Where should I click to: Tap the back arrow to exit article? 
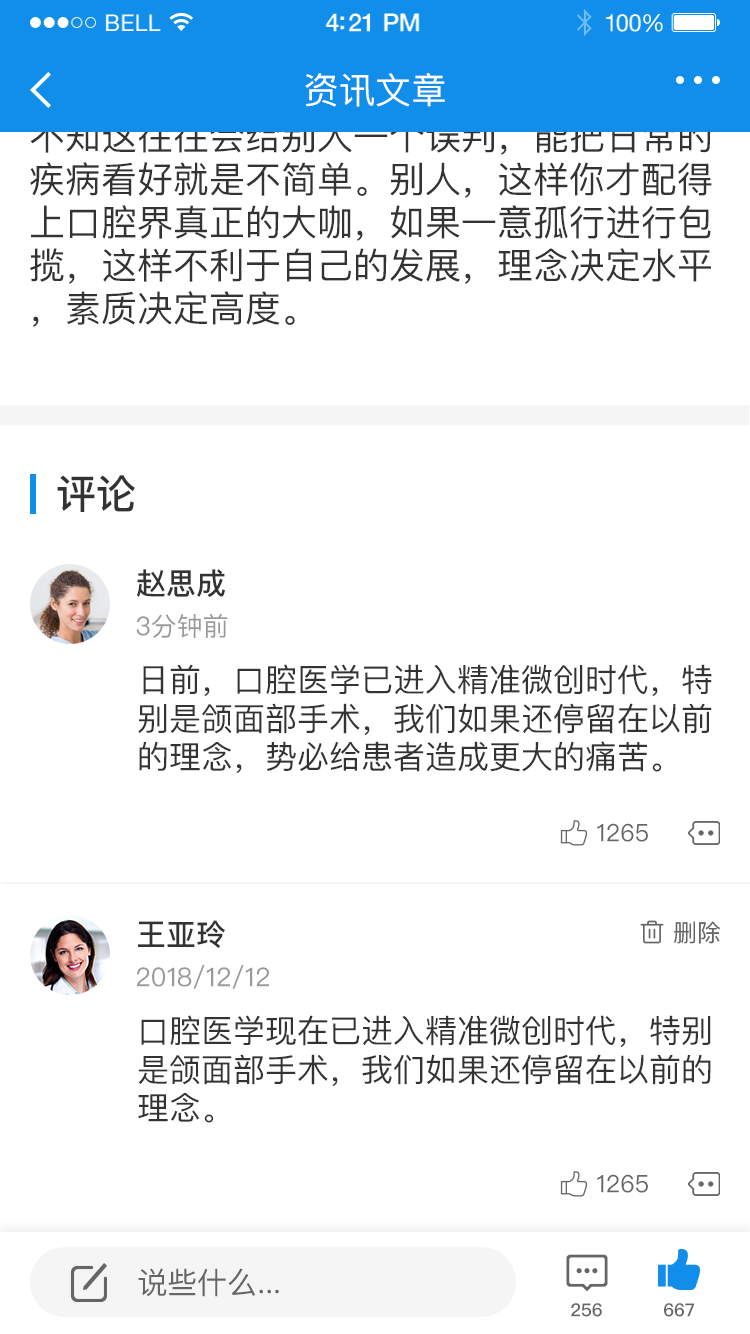(x=40, y=89)
